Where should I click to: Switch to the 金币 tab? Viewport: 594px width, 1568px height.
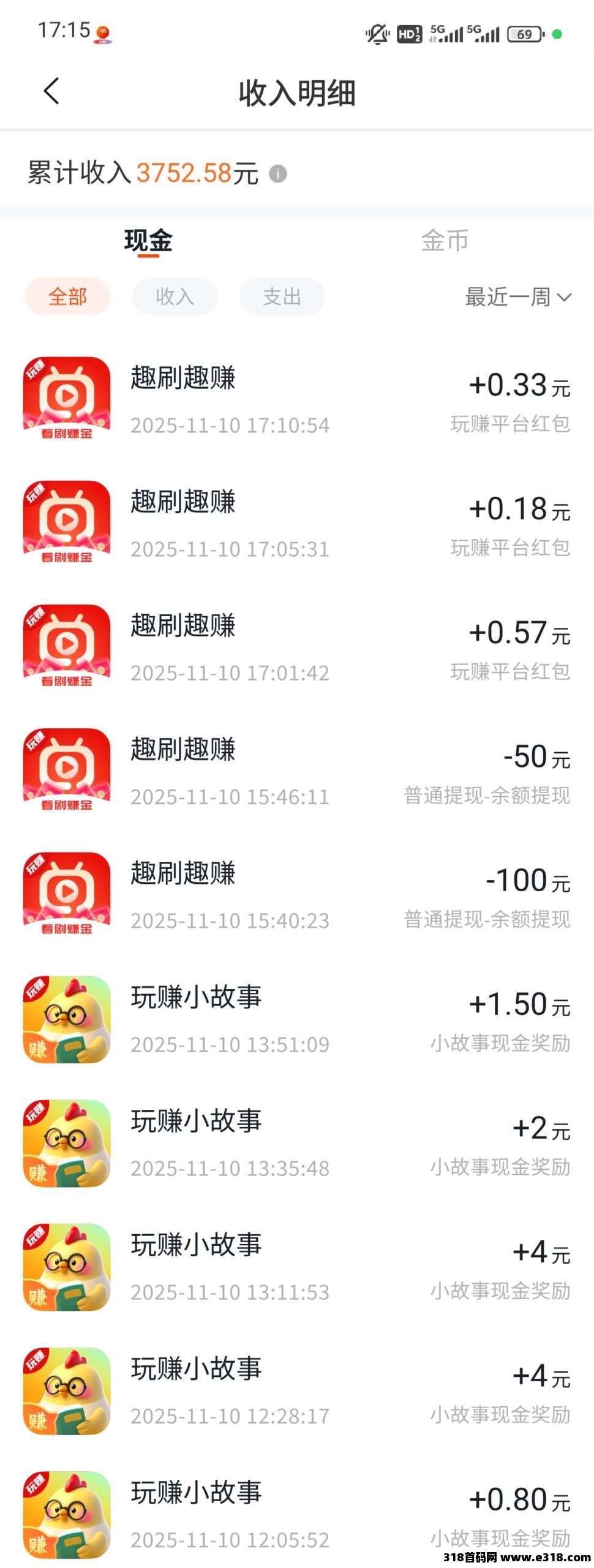point(445,241)
